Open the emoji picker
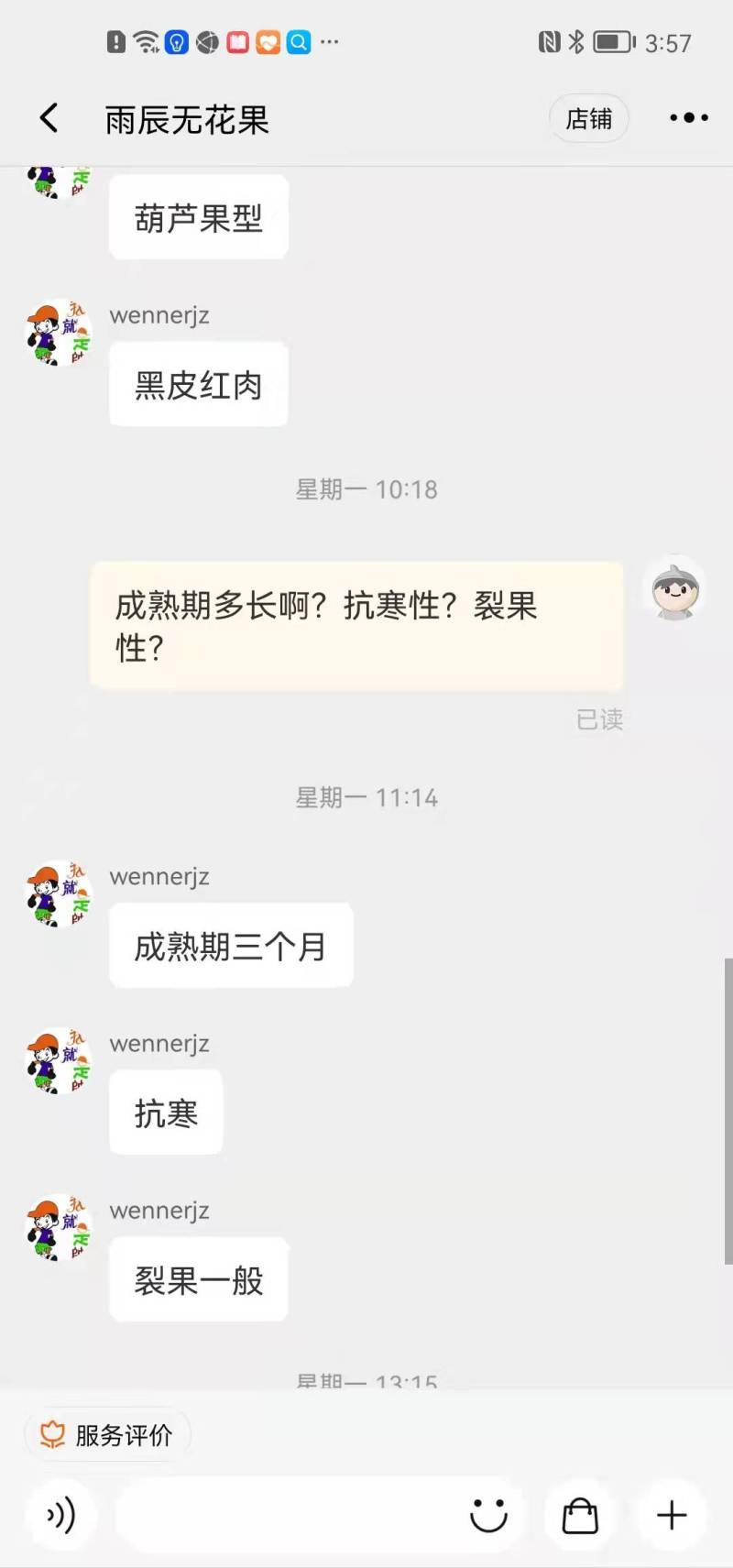Image resolution: width=733 pixels, height=1568 pixels. click(x=488, y=1515)
